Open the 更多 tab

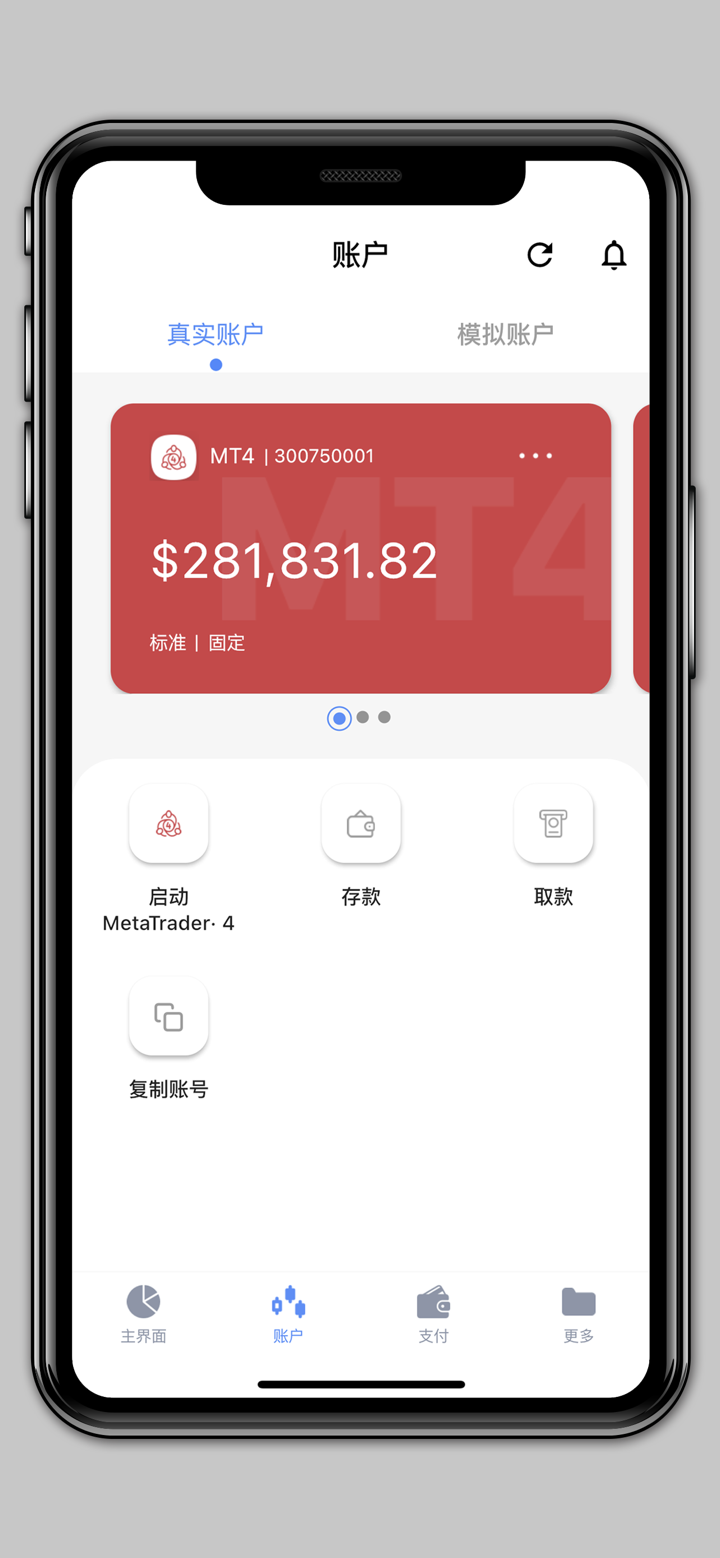[578, 1314]
